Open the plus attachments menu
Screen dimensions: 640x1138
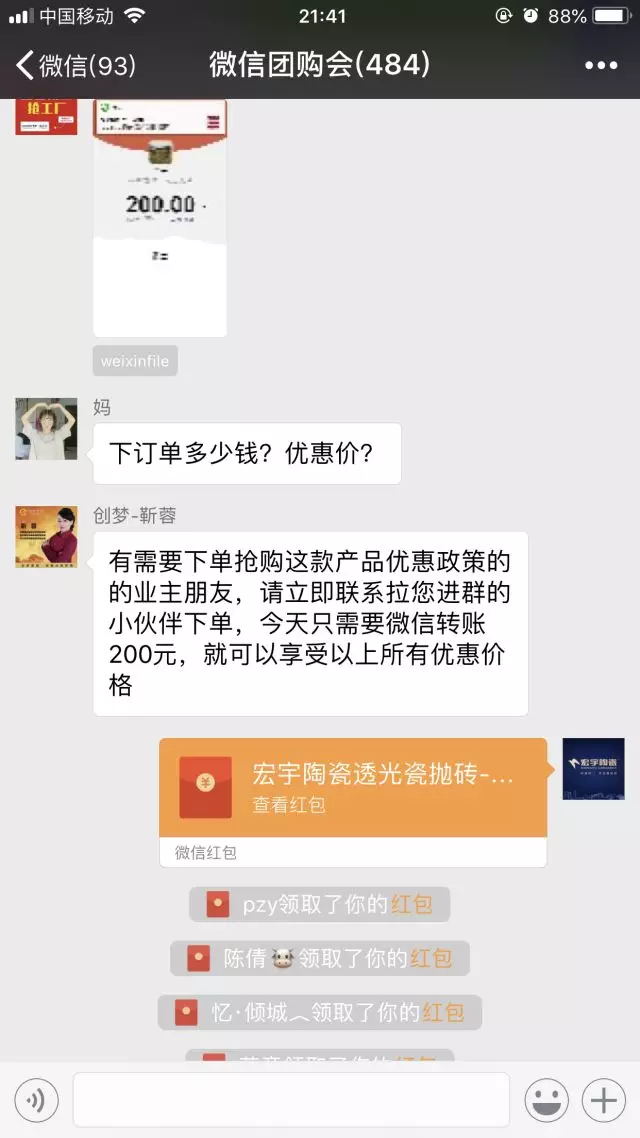coord(603,1101)
